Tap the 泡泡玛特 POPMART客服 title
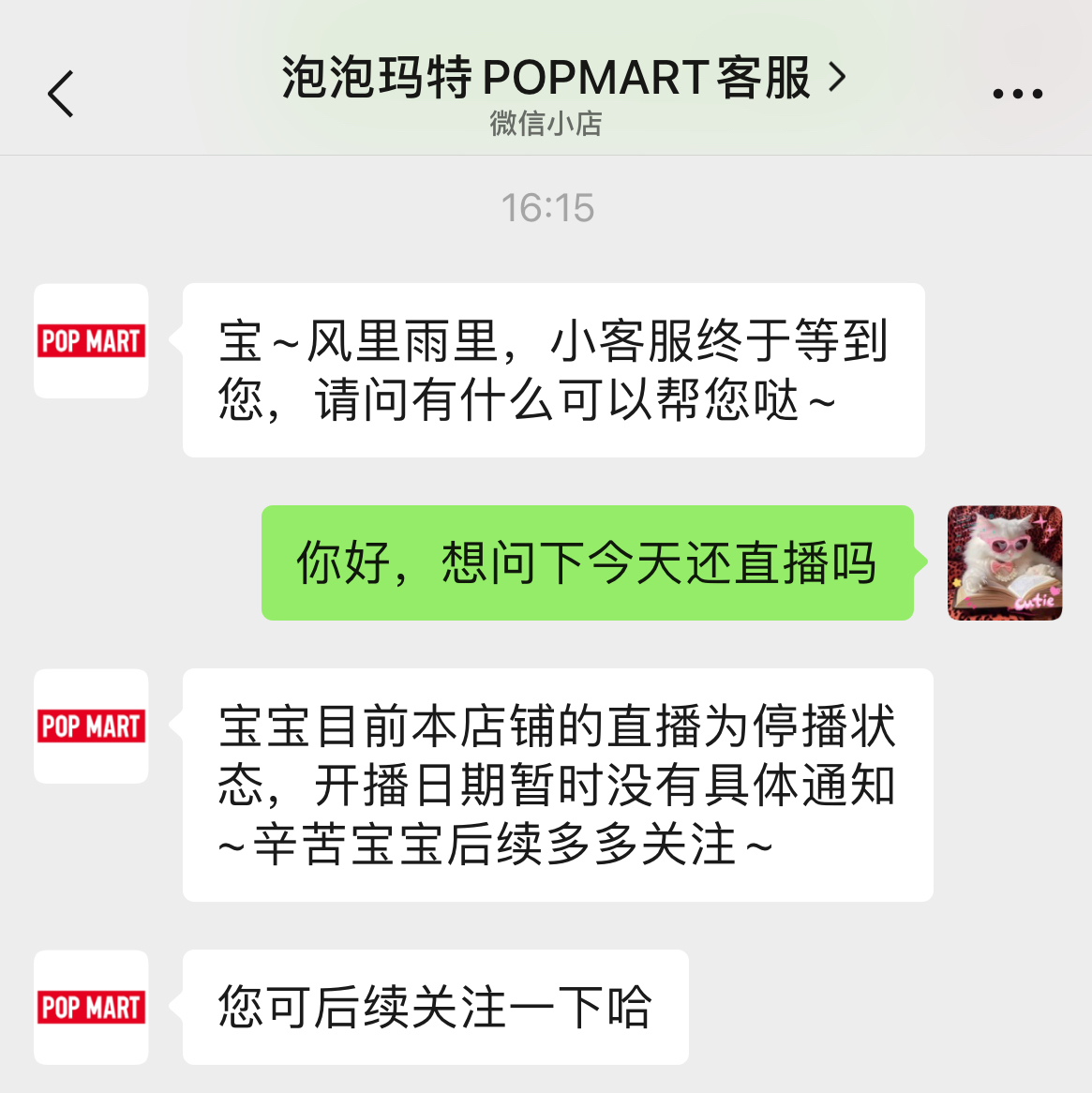This screenshot has height=1093, width=1092. pos(546,80)
